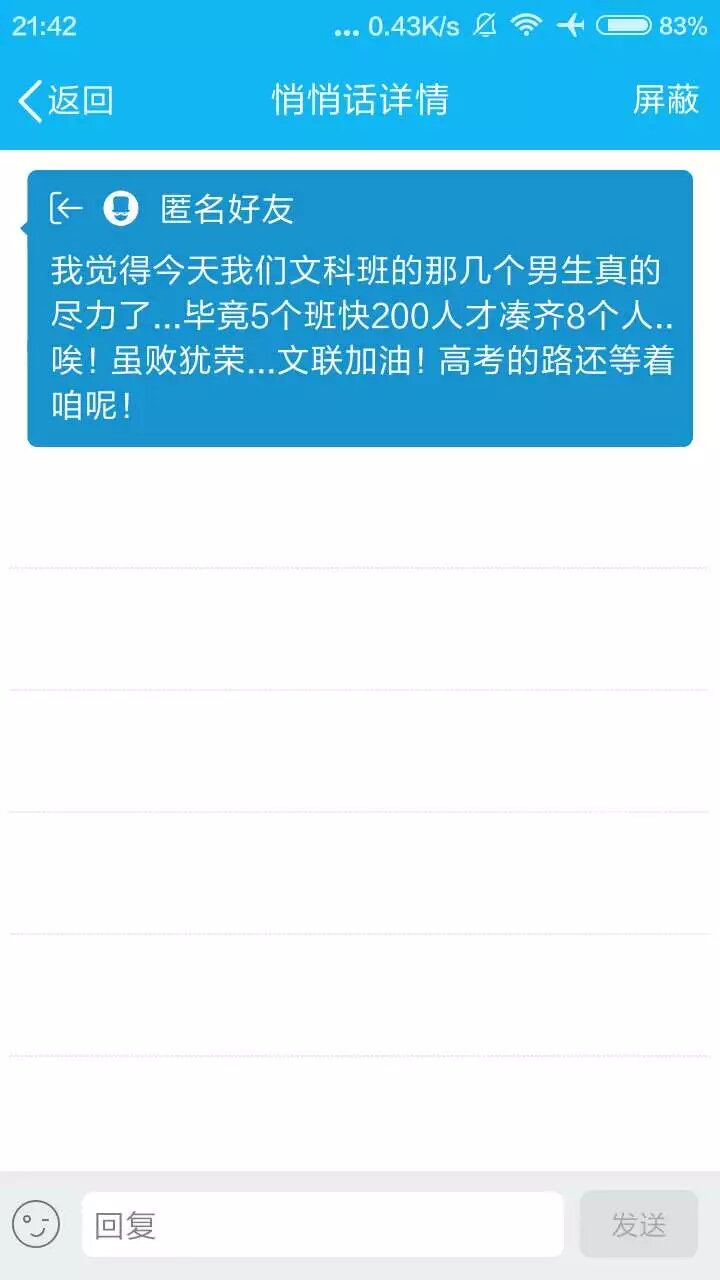
Task: Focus the 回复 reply input field
Action: (x=322, y=1224)
